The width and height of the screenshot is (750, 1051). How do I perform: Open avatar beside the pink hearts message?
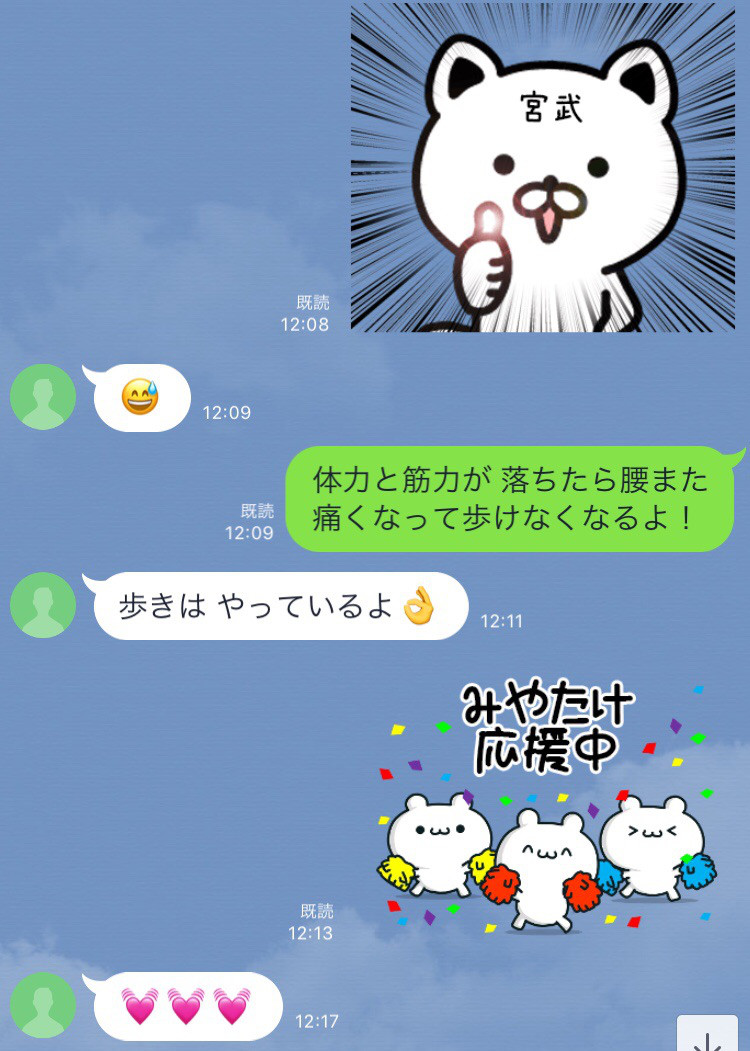tap(43, 1005)
